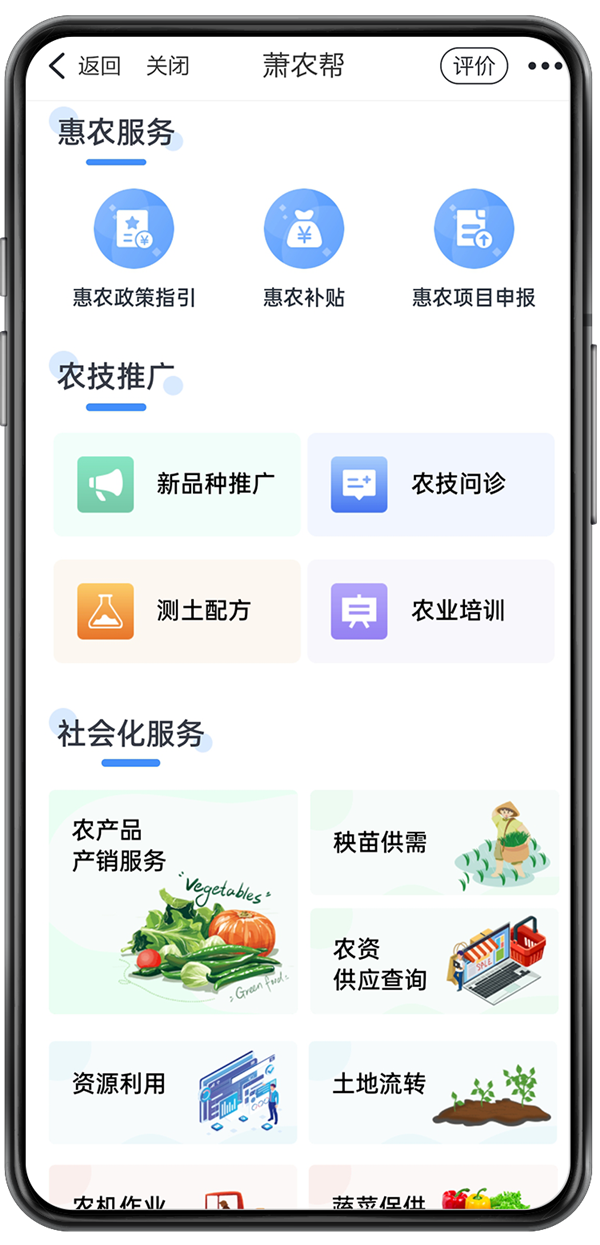View 农业培训 card
600x1245 pixels.
pyautogui.click(x=431, y=611)
